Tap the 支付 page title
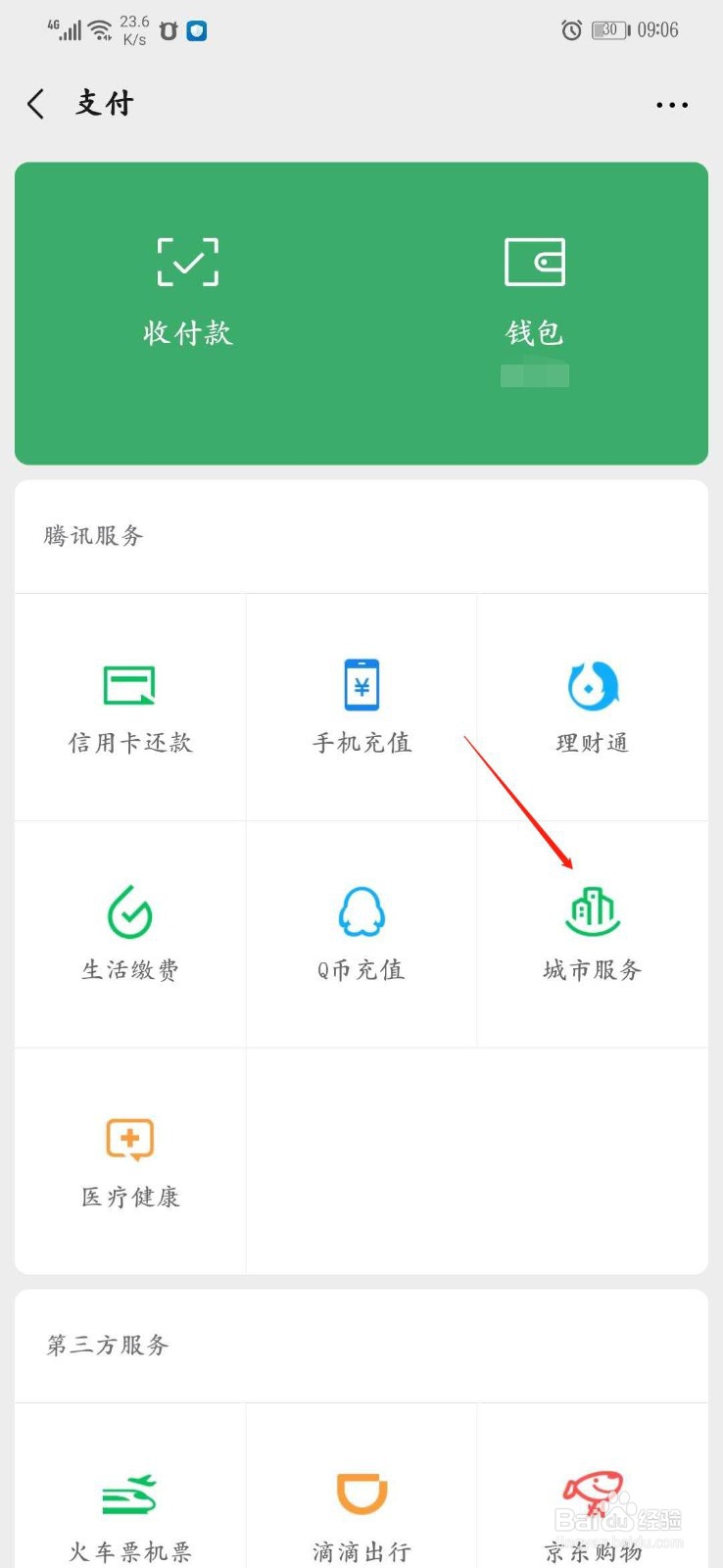This screenshot has height=1568, width=723. (x=103, y=104)
